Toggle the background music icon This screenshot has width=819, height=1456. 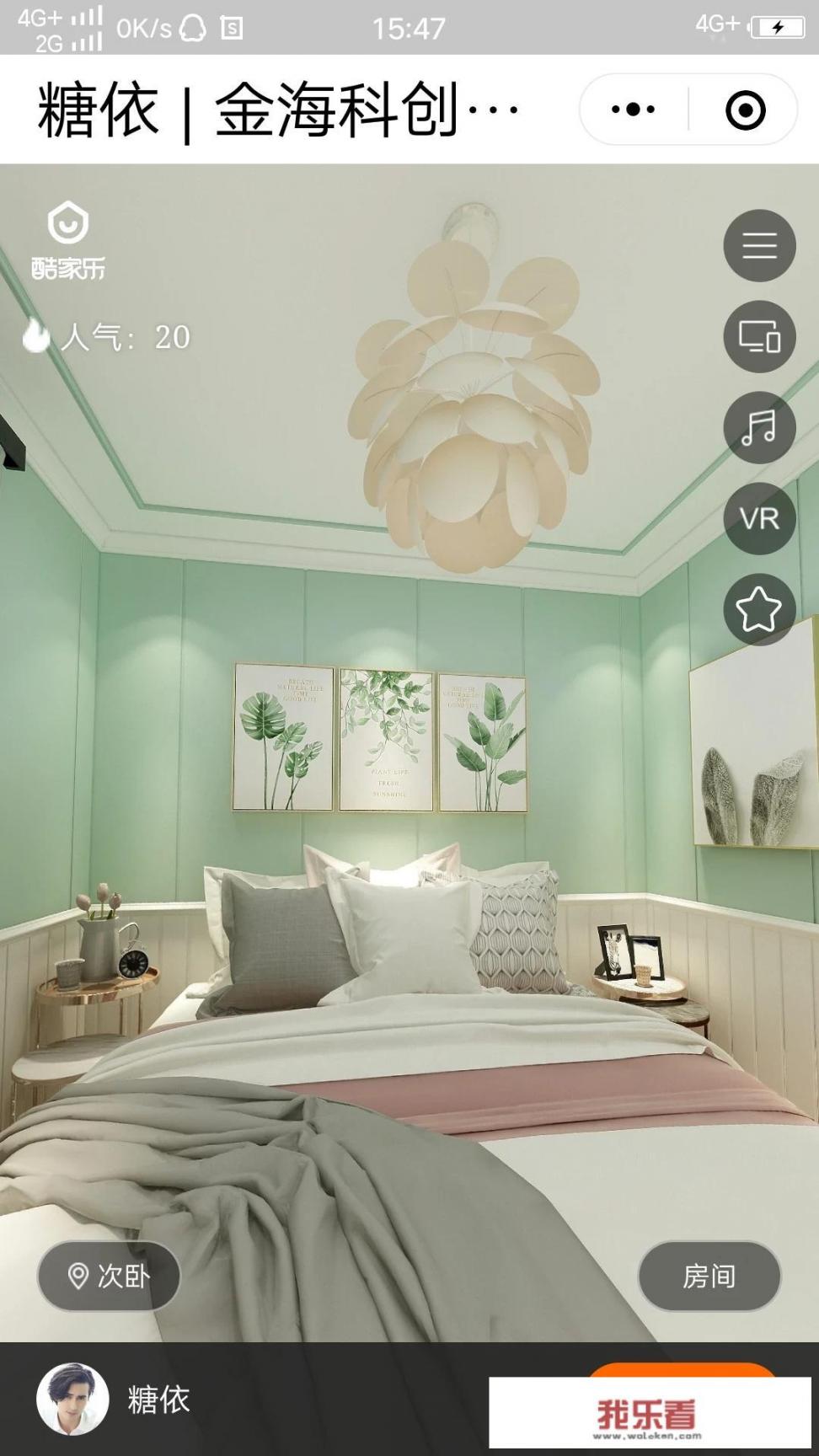(x=759, y=427)
